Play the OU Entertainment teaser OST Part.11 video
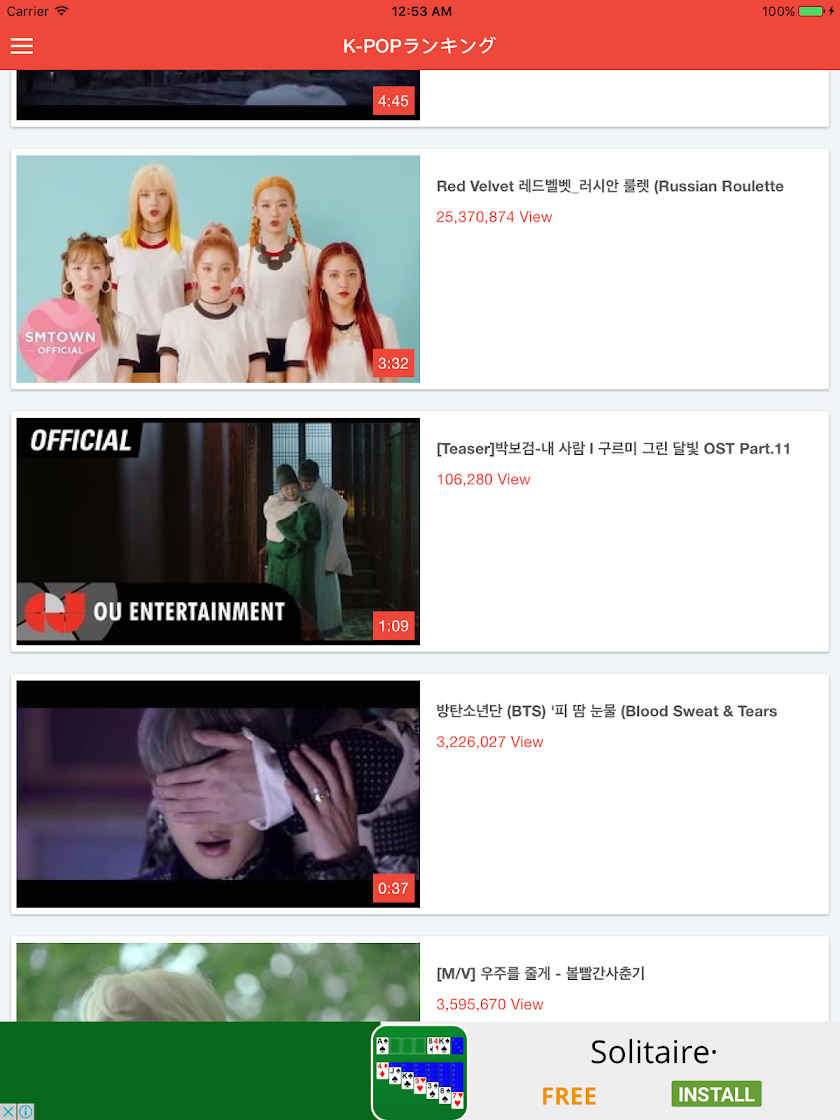The height and width of the screenshot is (1120, 840). pos(218,531)
